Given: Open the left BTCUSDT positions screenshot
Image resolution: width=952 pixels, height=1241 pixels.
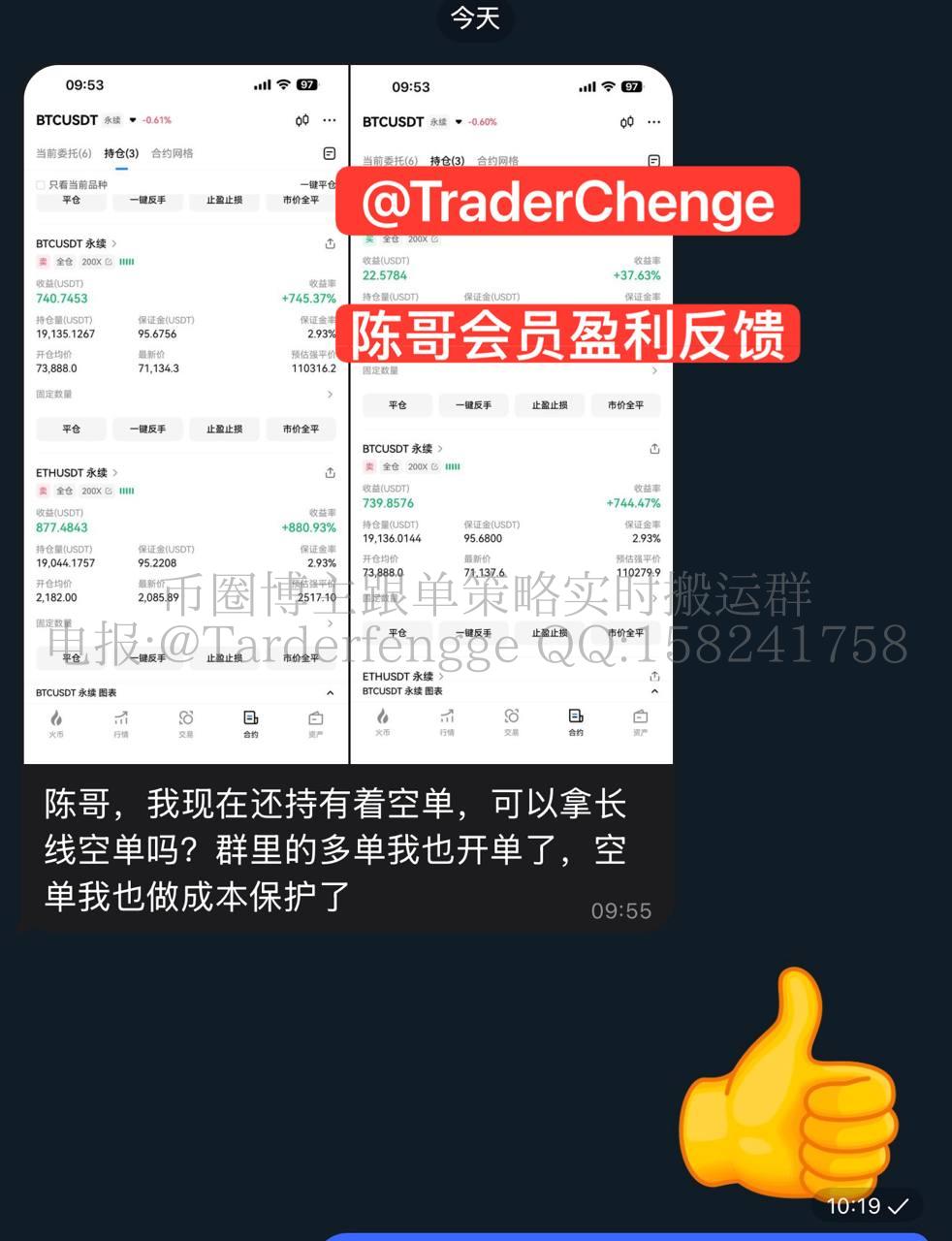Looking at the screenshot, I should (185, 414).
